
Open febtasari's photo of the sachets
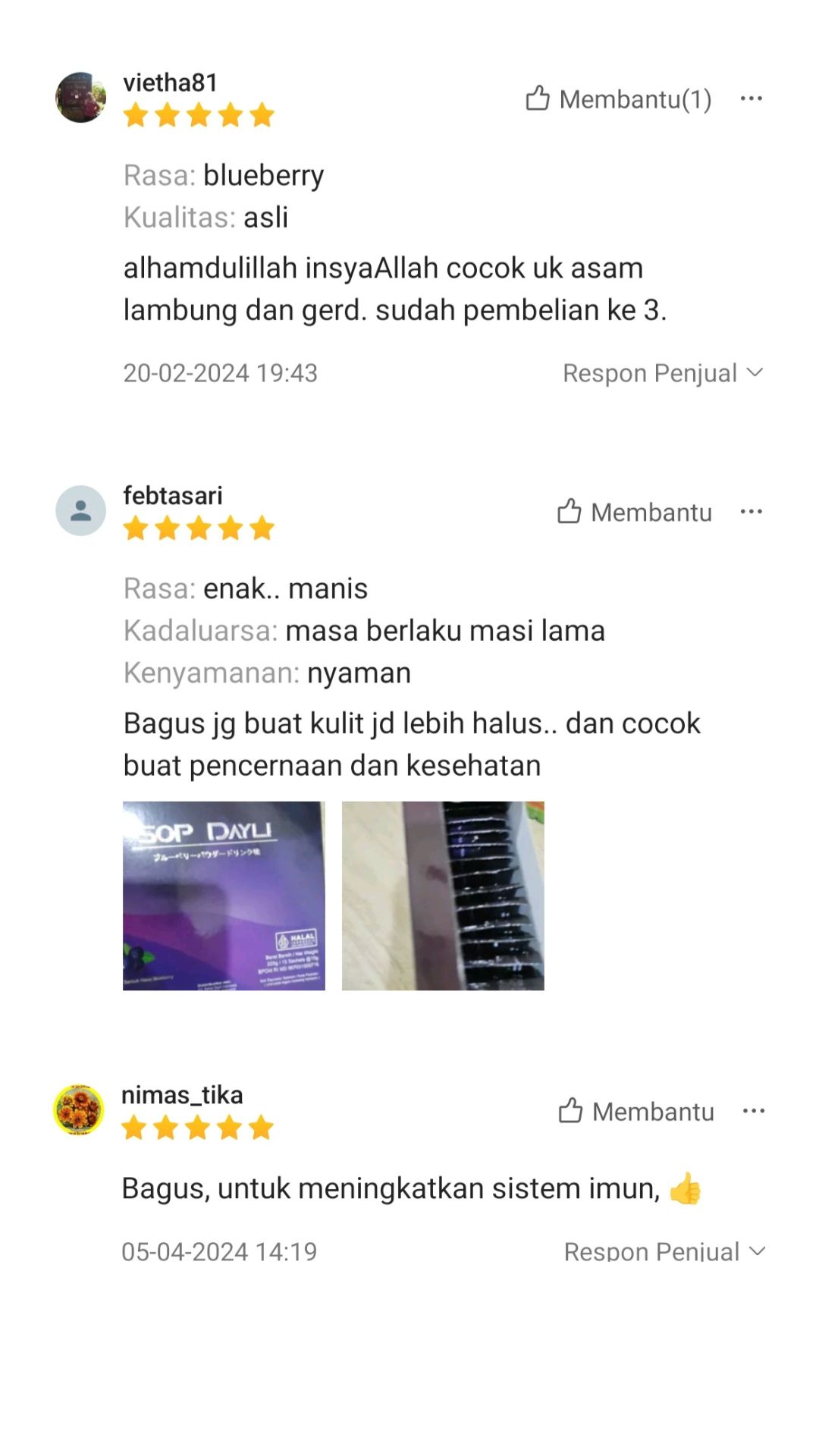tap(443, 896)
